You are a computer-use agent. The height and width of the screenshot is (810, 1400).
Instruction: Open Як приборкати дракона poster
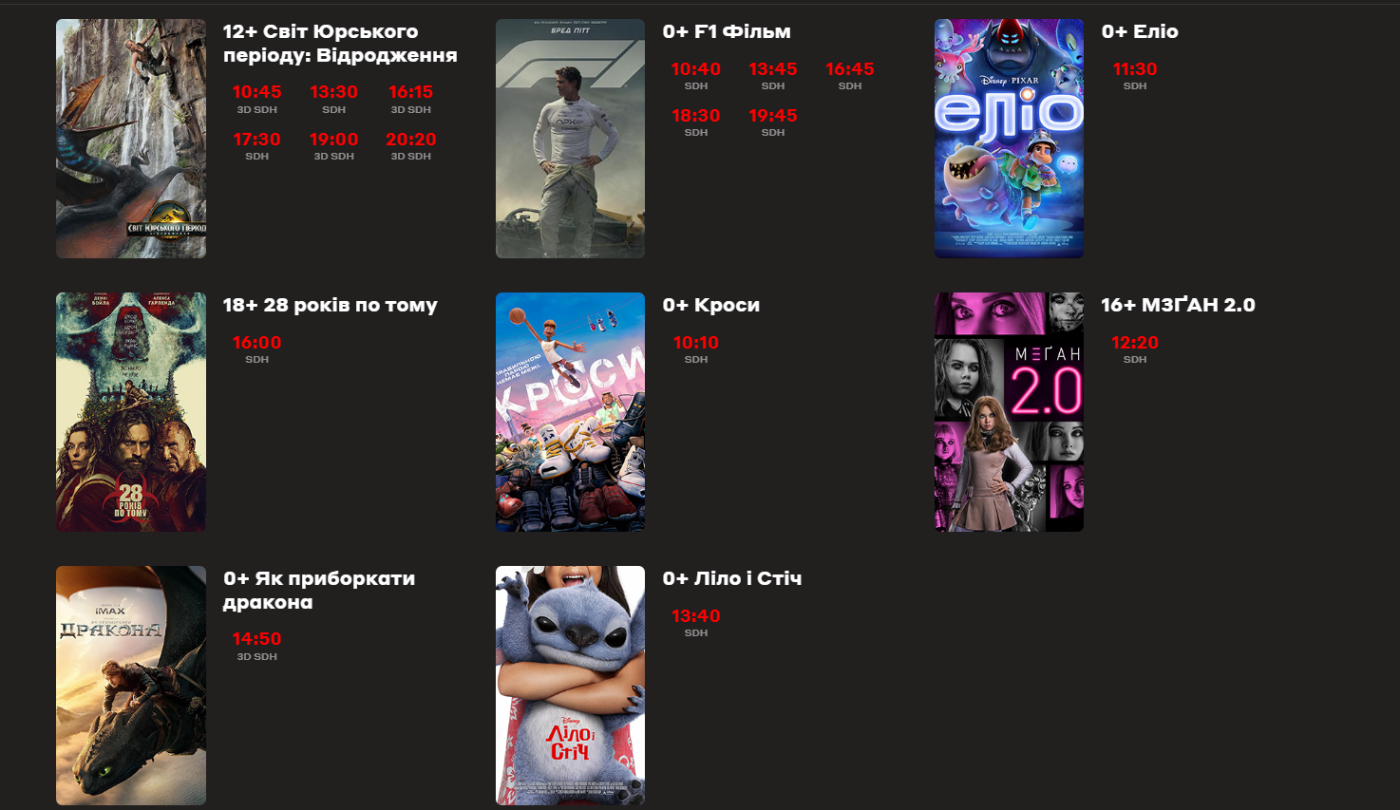[131, 685]
